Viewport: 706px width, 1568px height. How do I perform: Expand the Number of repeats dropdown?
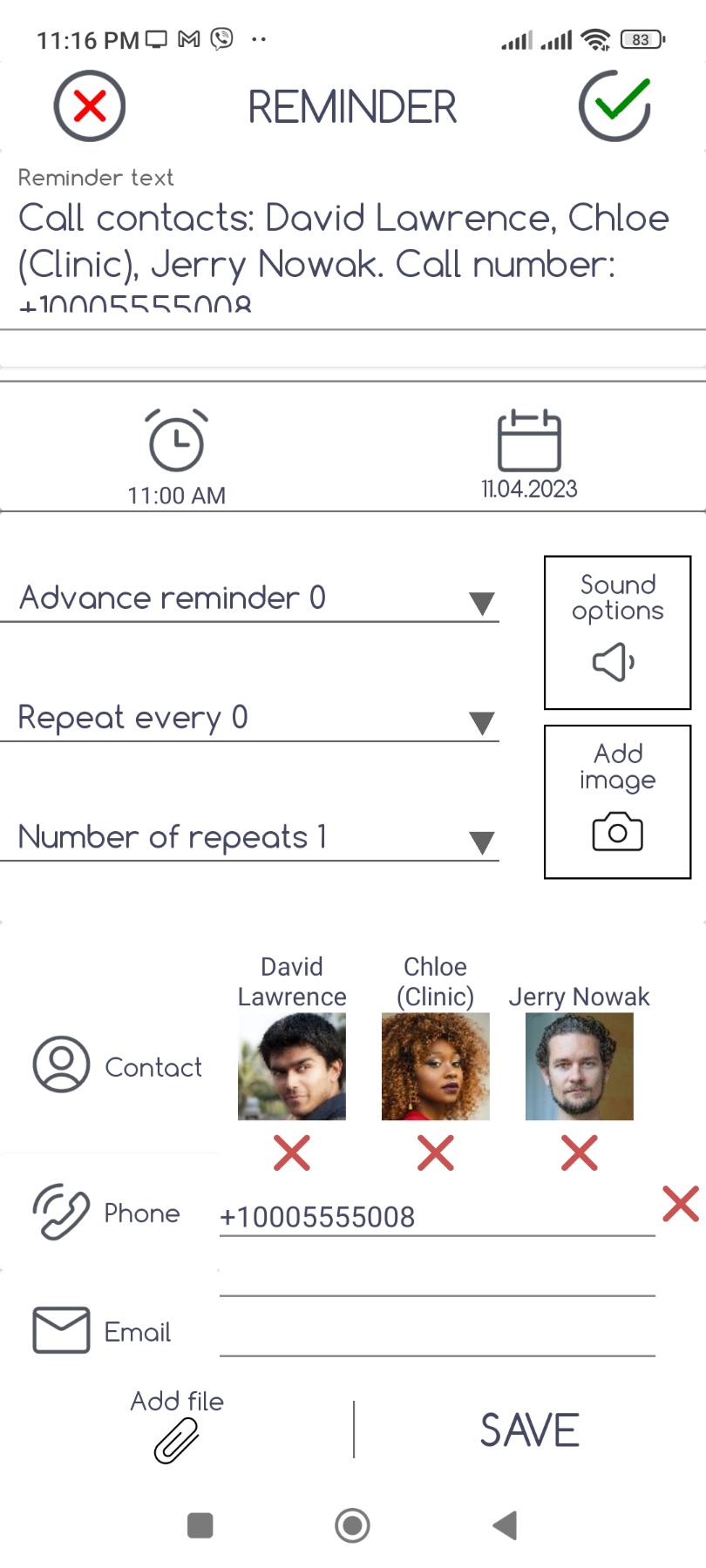(250, 837)
